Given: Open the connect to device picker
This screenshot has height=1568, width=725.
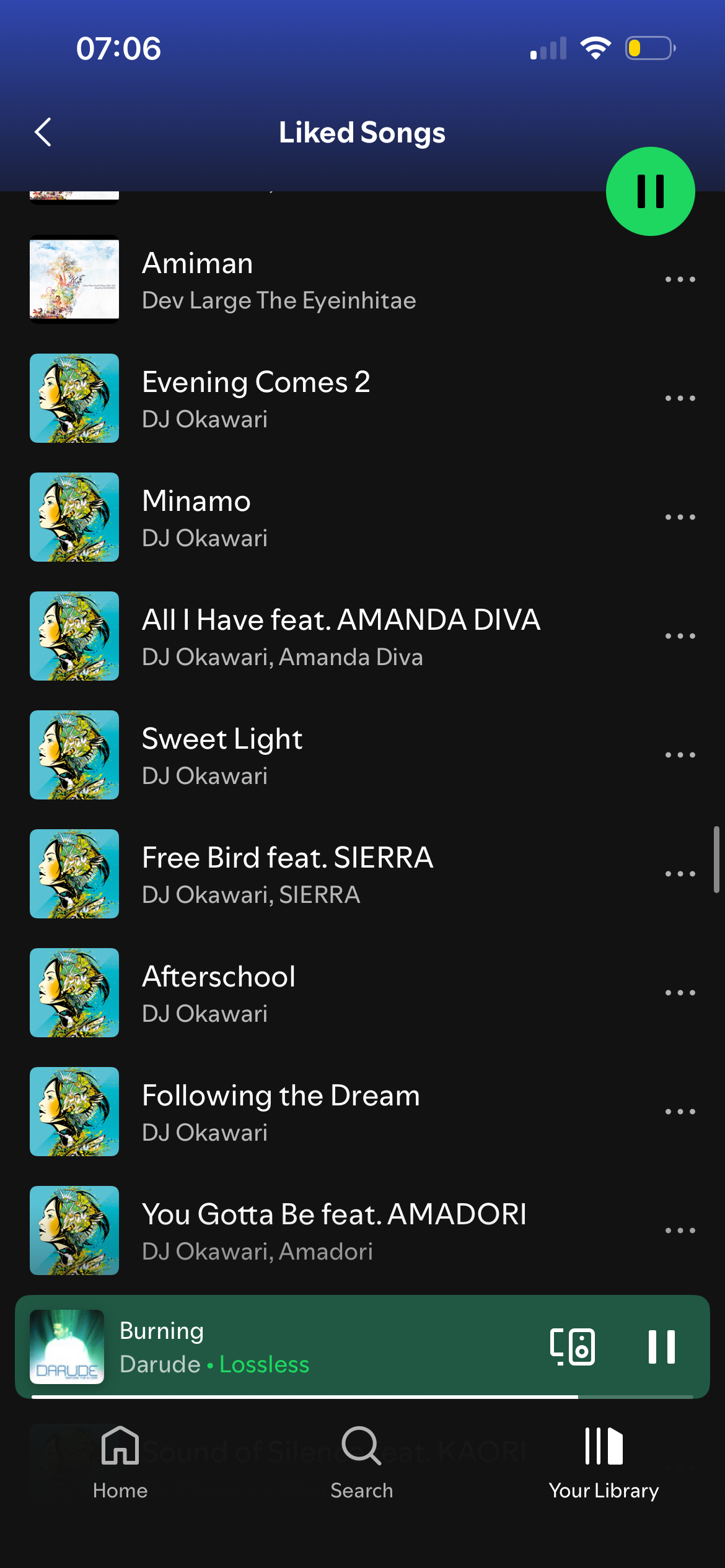Looking at the screenshot, I should (x=573, y=1347).
